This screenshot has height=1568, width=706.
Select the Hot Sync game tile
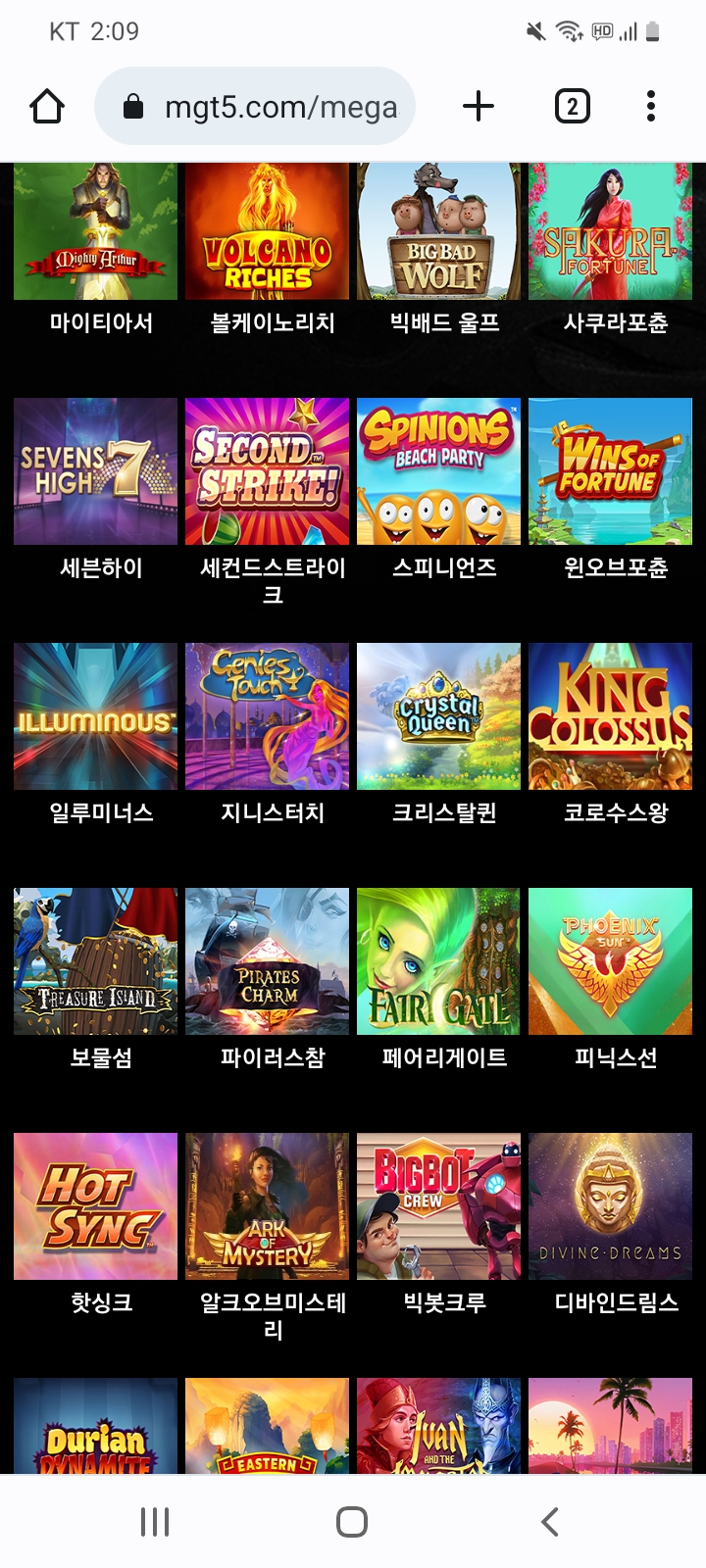pos(95,1206)
